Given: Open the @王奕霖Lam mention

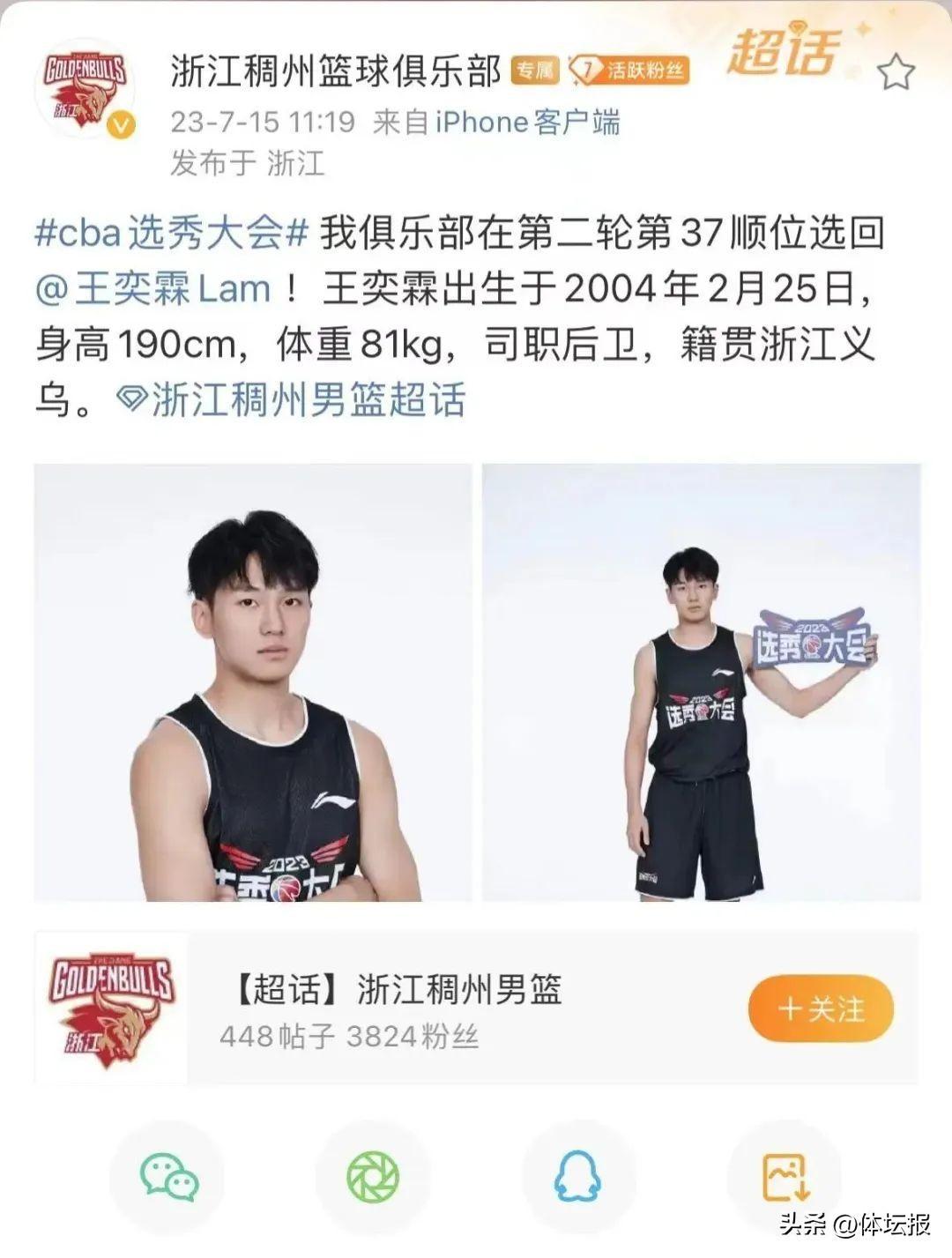Looking at the screenshot, I should (x=153, y=289).
